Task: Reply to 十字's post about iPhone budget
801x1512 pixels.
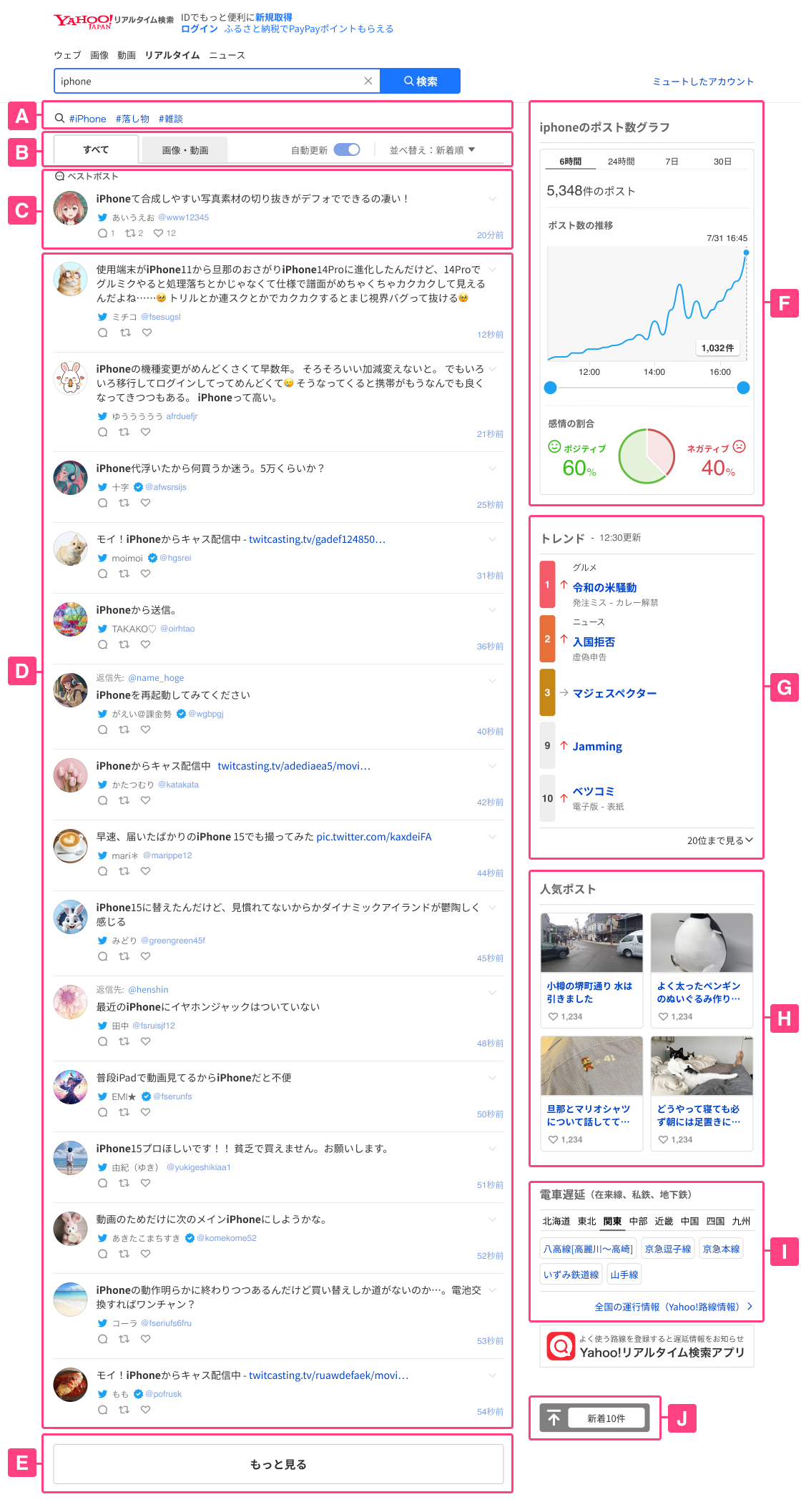Action: point(103,503)
